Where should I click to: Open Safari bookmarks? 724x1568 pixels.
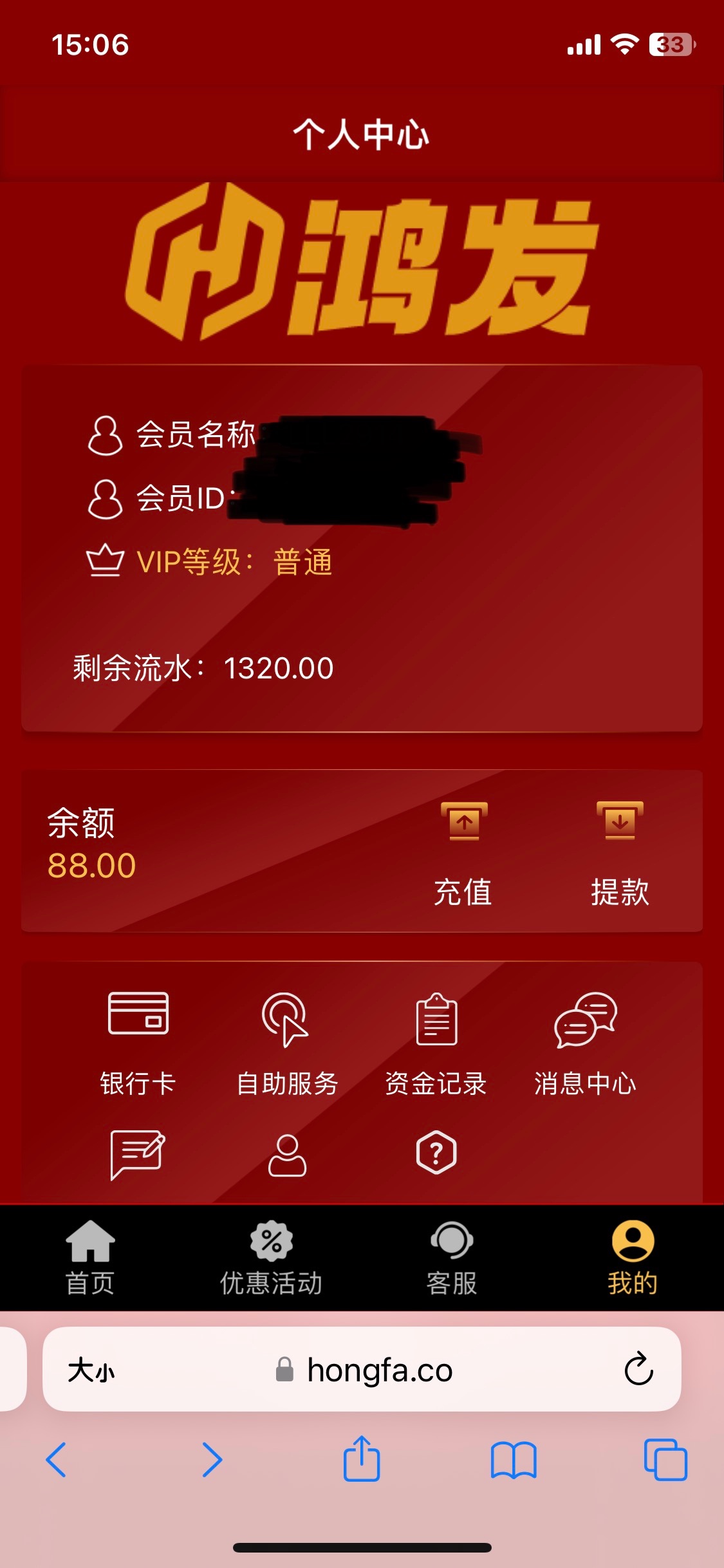[513, 1459]
